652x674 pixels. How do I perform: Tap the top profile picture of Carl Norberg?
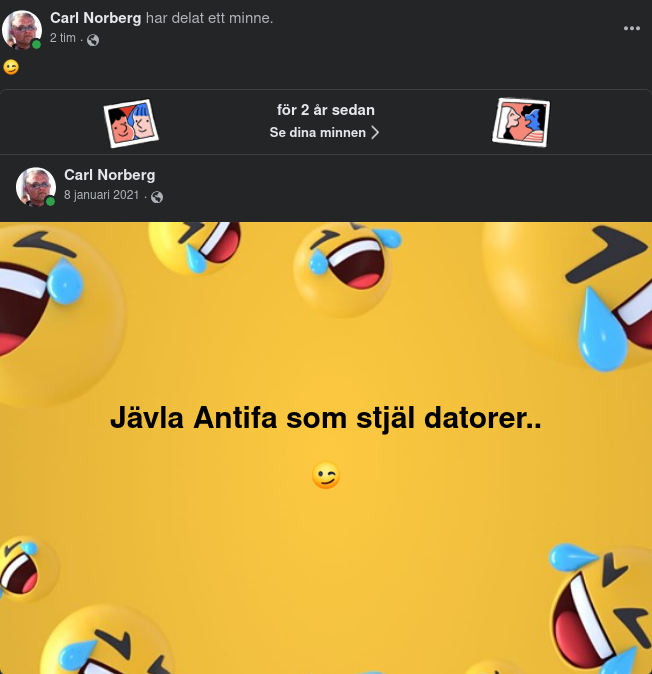point(22,30)
